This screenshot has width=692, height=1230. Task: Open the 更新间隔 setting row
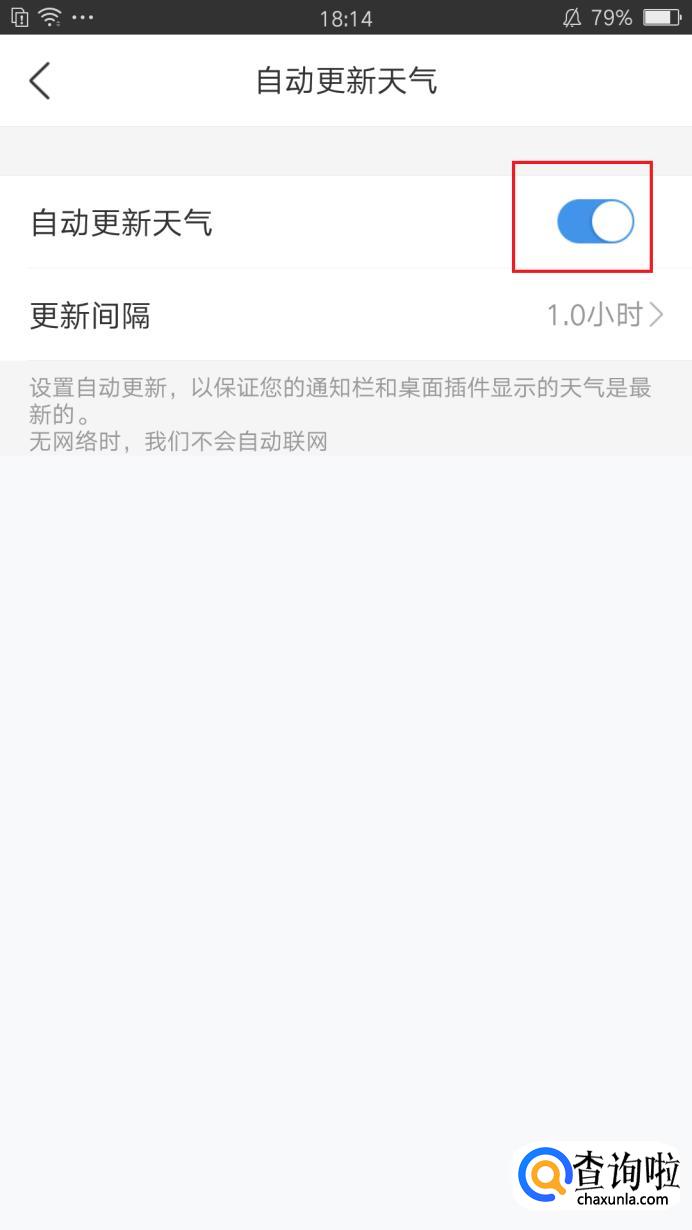(x=346, y=316)
